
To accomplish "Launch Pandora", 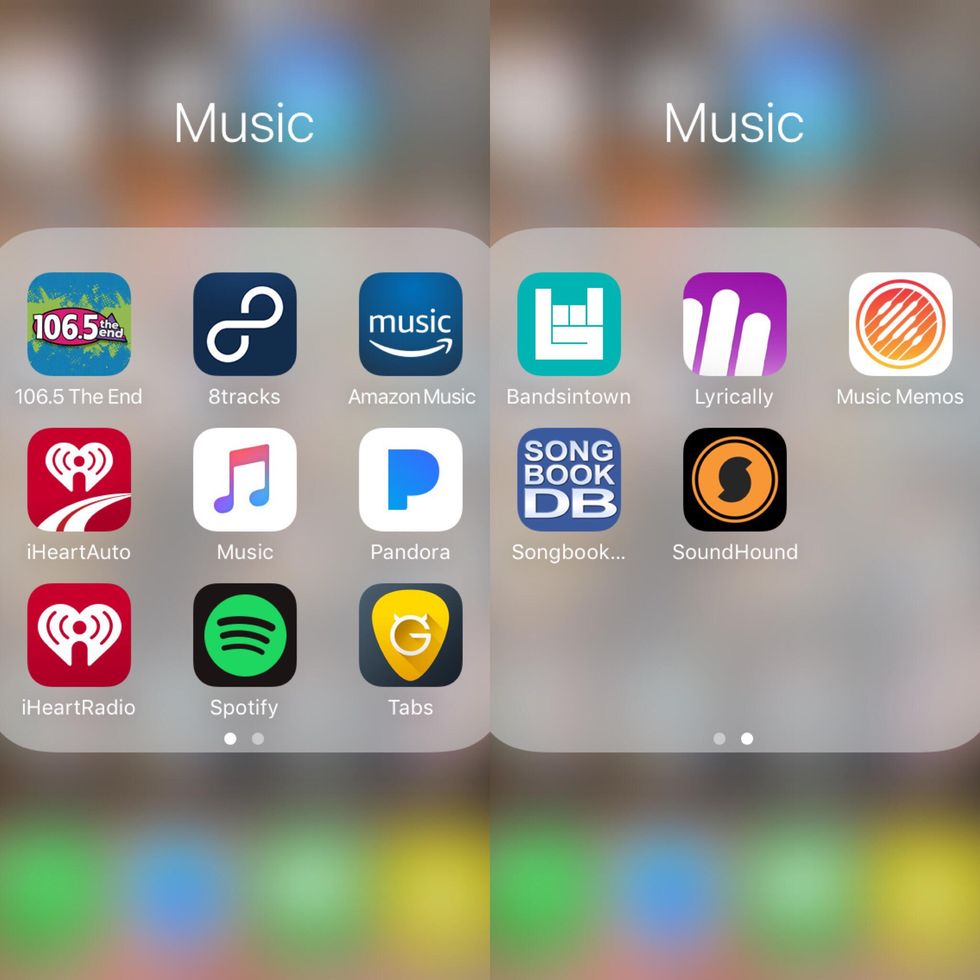I will 410,479.
